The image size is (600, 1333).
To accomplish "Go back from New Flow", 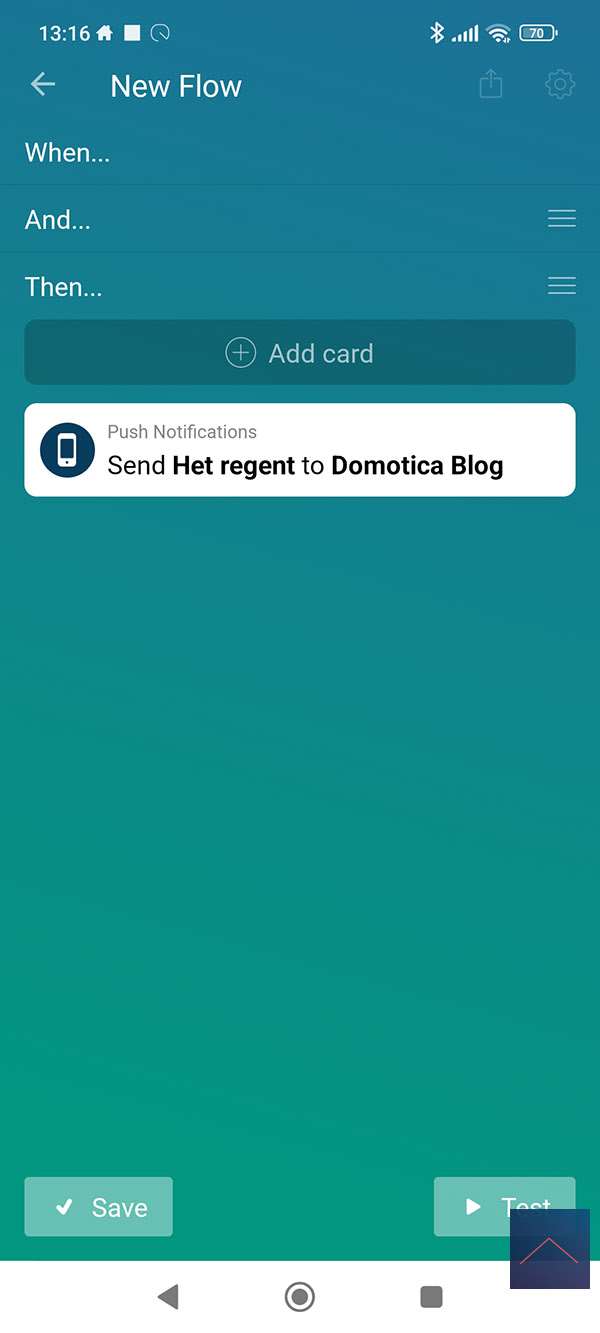I will pos(43,85).
